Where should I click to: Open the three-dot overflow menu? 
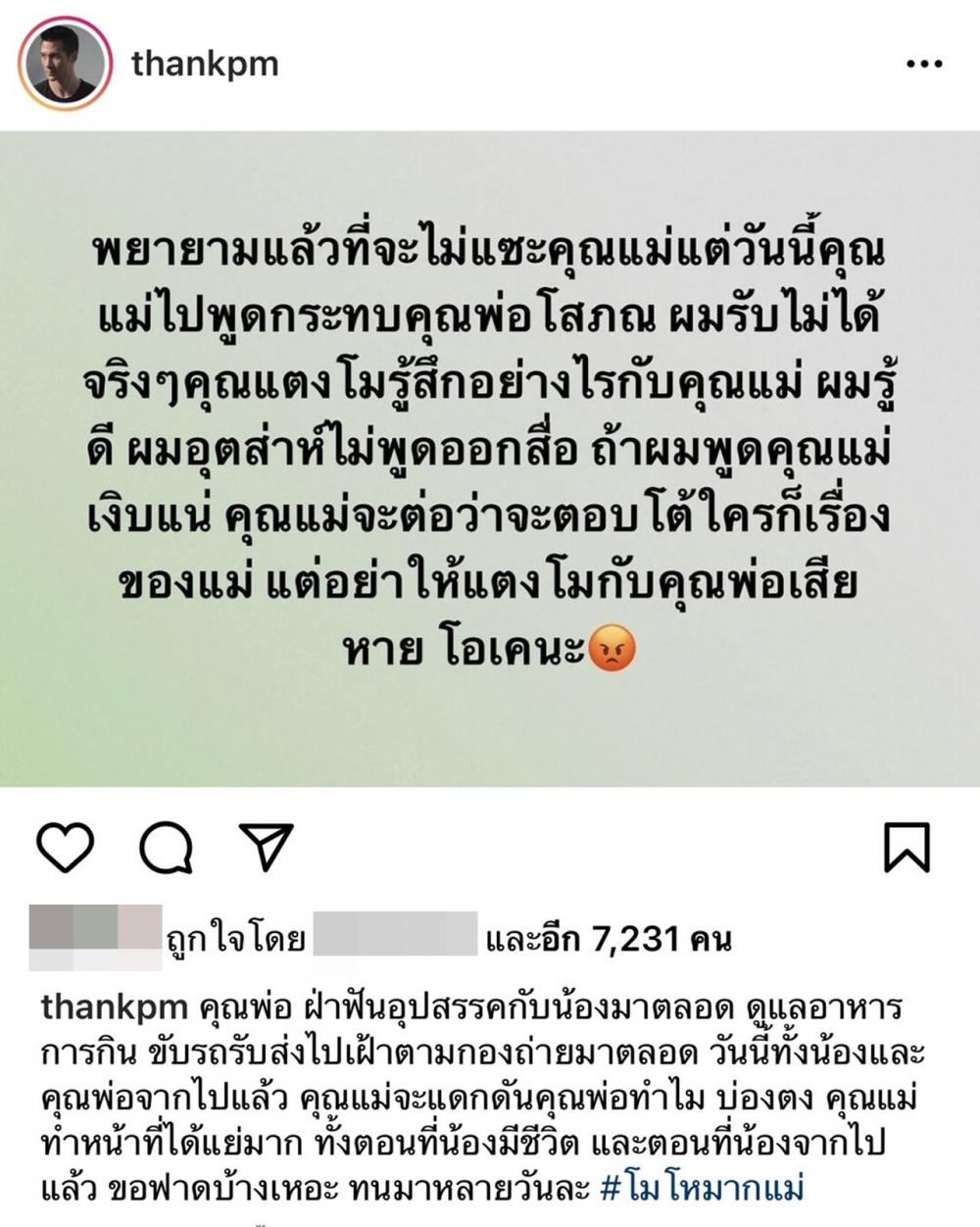pyautogui.click(x=923, y=65)
